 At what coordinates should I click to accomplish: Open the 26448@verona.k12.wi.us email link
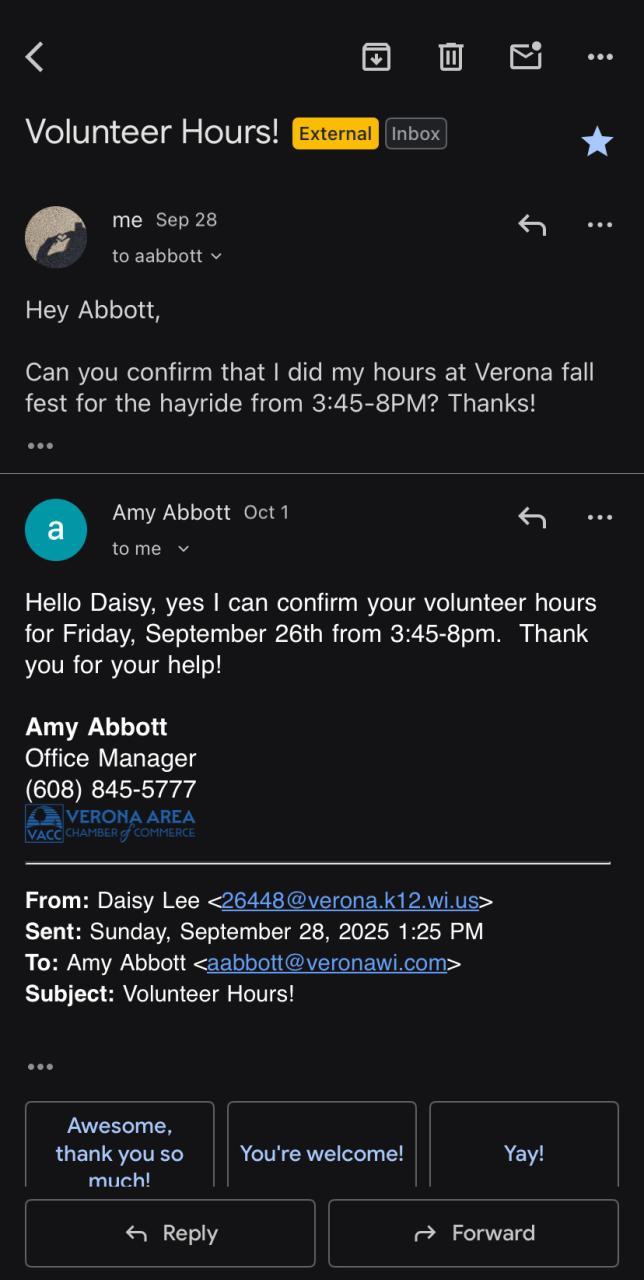pos(349,900)
